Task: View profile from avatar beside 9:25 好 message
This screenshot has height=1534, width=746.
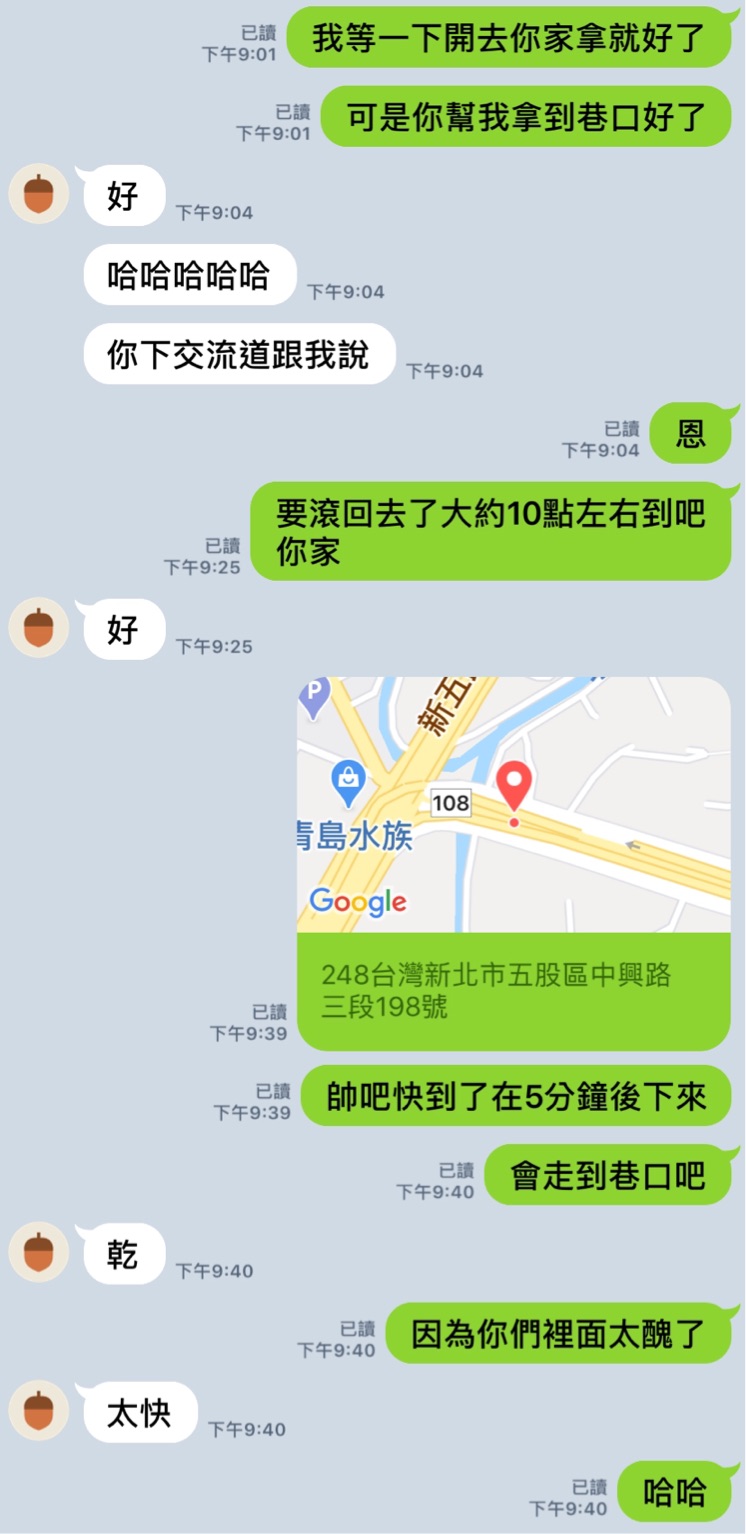Action: [38, 628]
